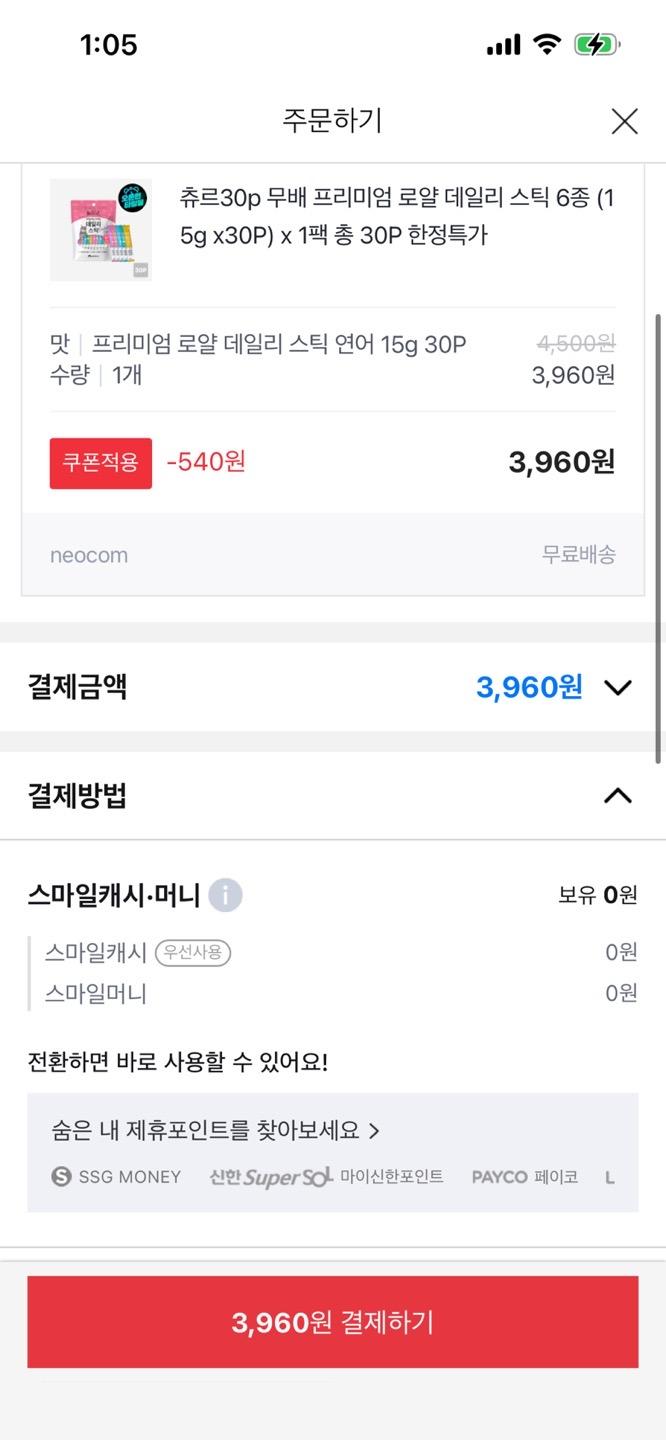Open info icon next to 스마일캐시·머니
666x1440 pixels.
[x=225, y=895]
